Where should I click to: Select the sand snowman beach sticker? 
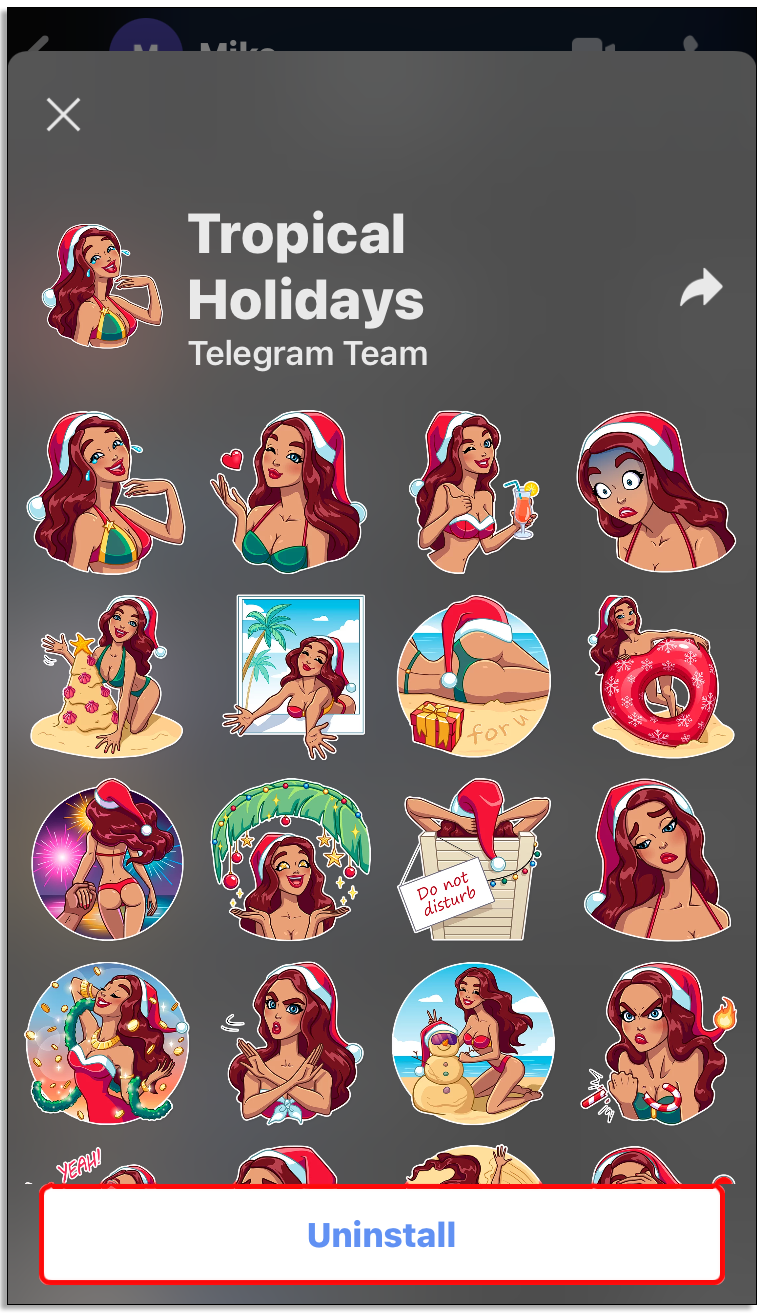(x=472, y=1042)
